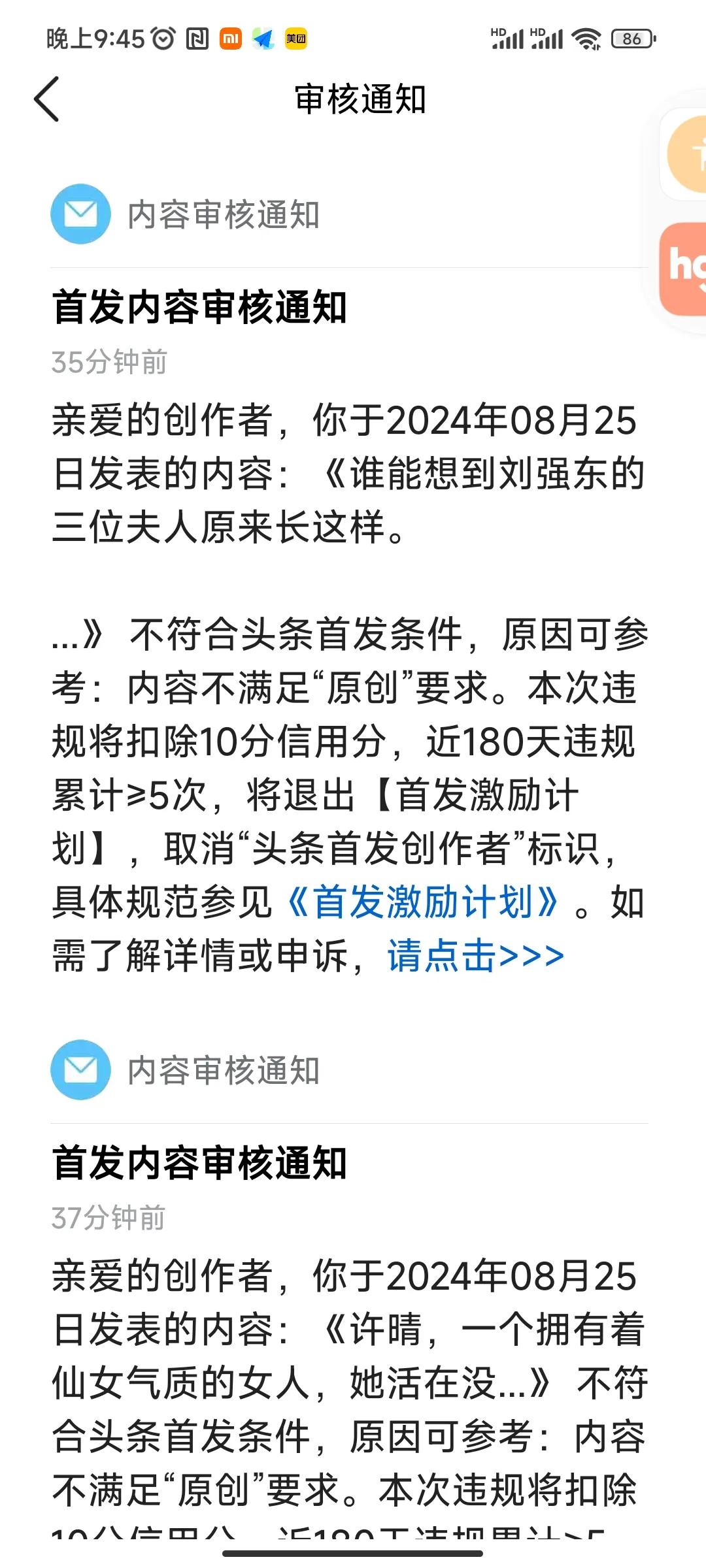The height and width of the screenshot is (1568, 706).
Task: Open the 《首发激励计划》 link
Action: pos(422,903)
